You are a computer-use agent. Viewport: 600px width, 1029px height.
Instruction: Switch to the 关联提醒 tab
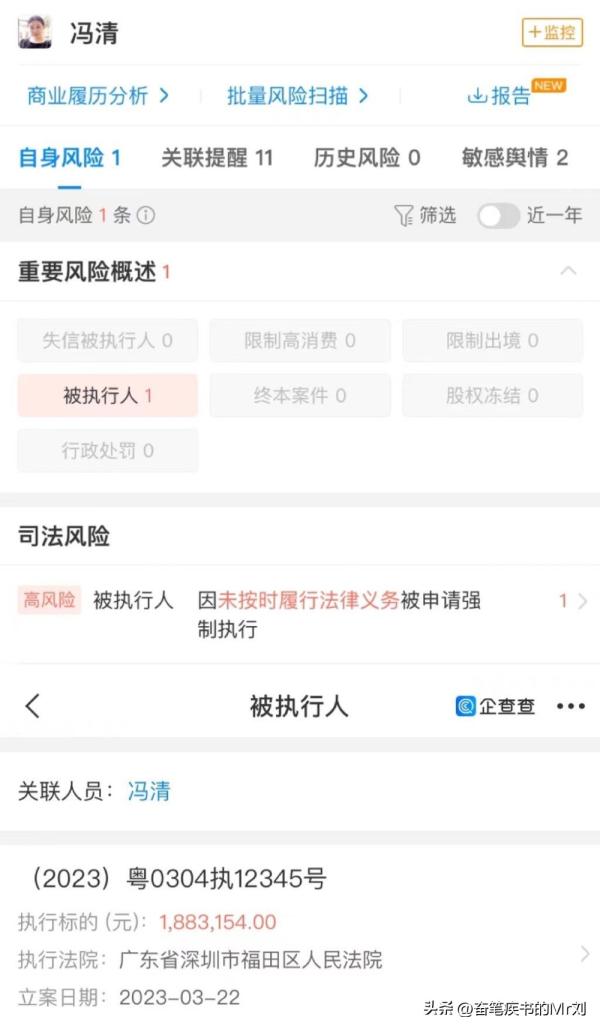point(217,158)
